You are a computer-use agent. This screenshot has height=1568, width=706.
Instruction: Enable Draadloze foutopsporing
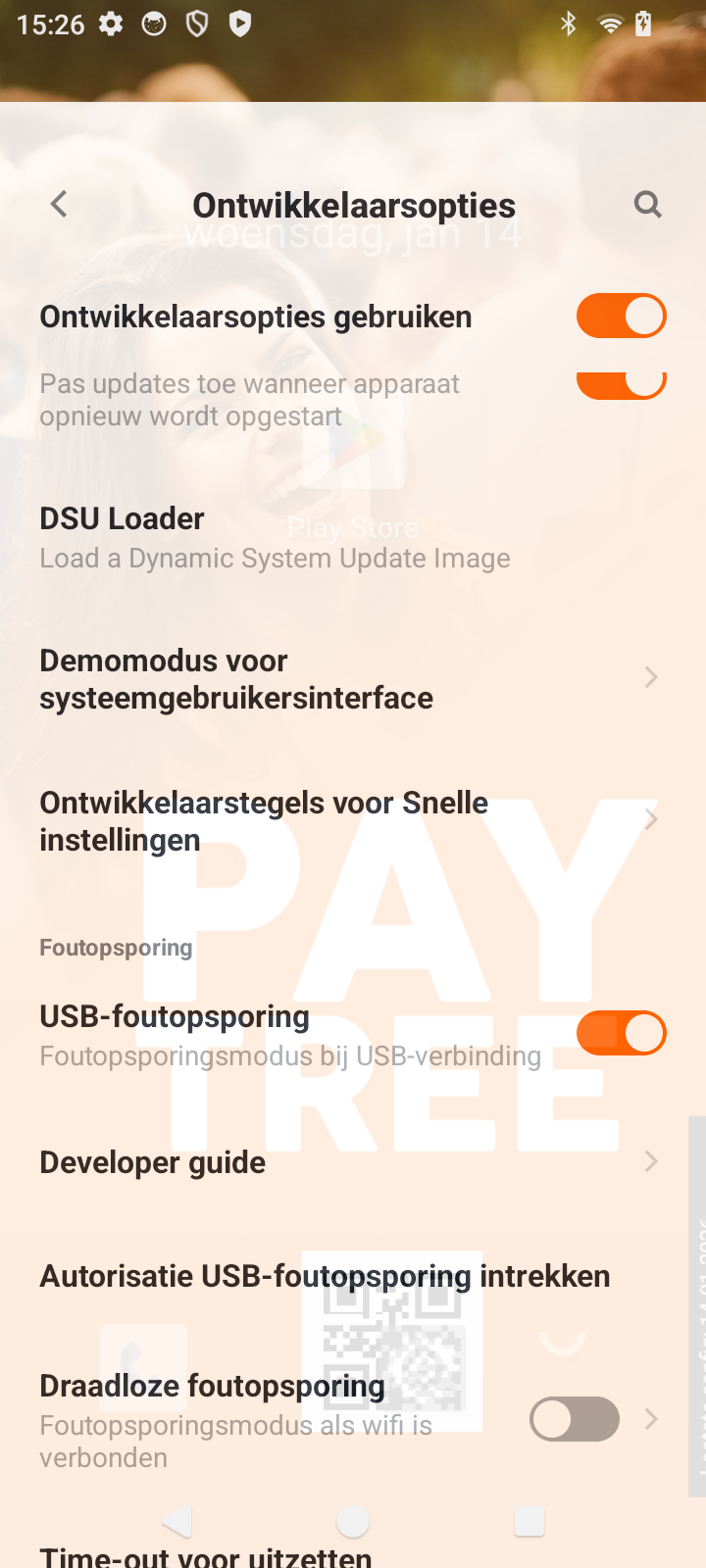(x=575, y=1418)
